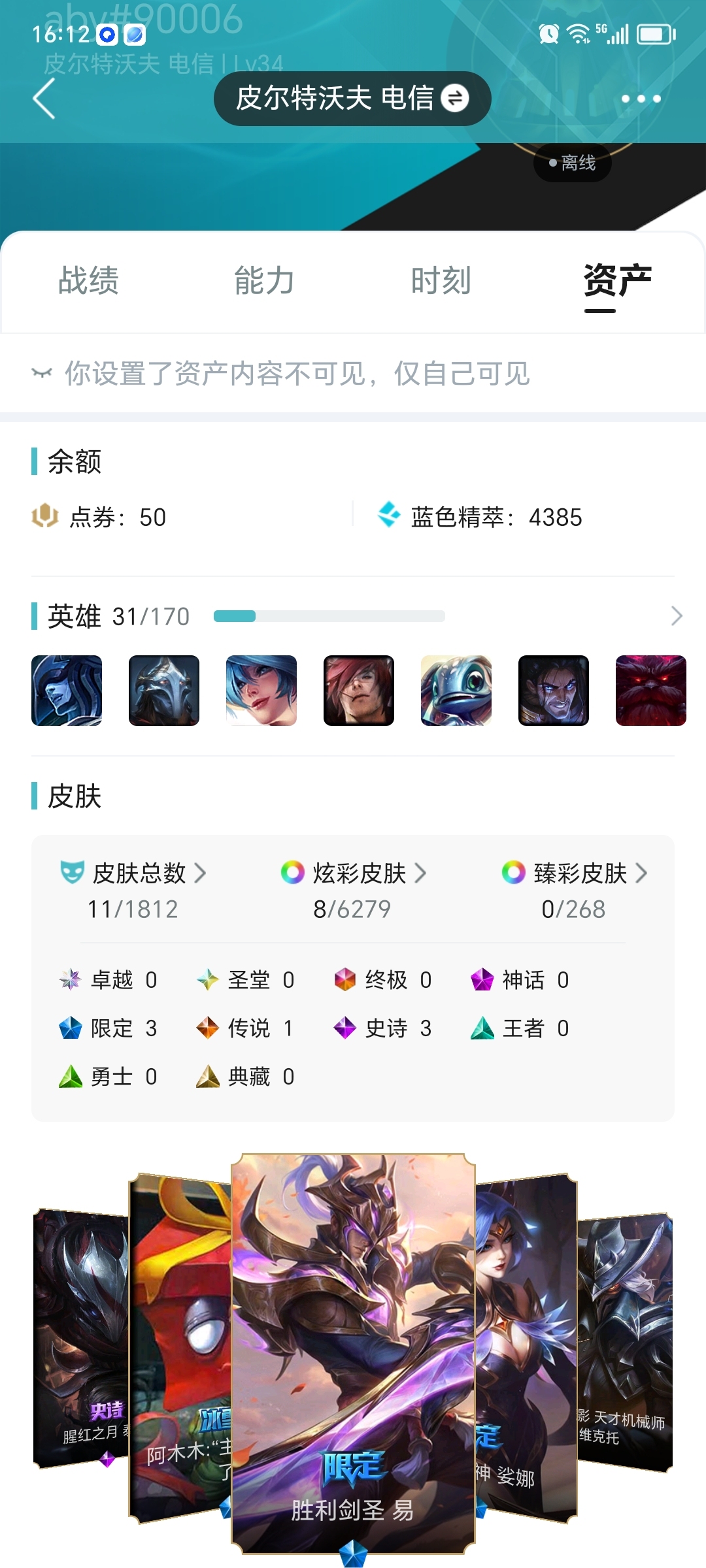Switch server via 皮尔特沃夫 电信 selector
This screenshot has width=706, height=1568.
tap(352, 99)
